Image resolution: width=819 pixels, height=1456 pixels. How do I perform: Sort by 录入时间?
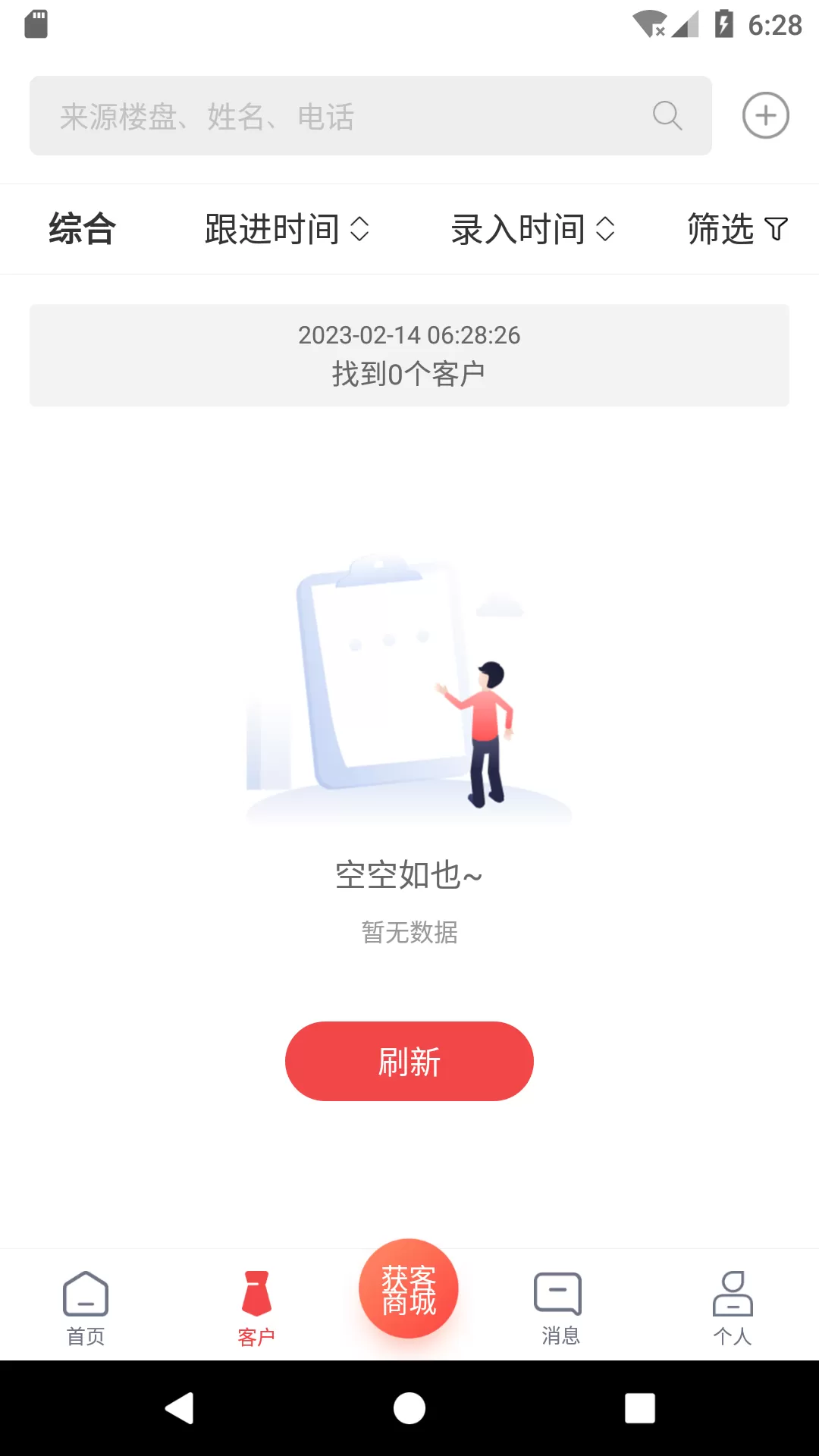(x=532, y=229)
